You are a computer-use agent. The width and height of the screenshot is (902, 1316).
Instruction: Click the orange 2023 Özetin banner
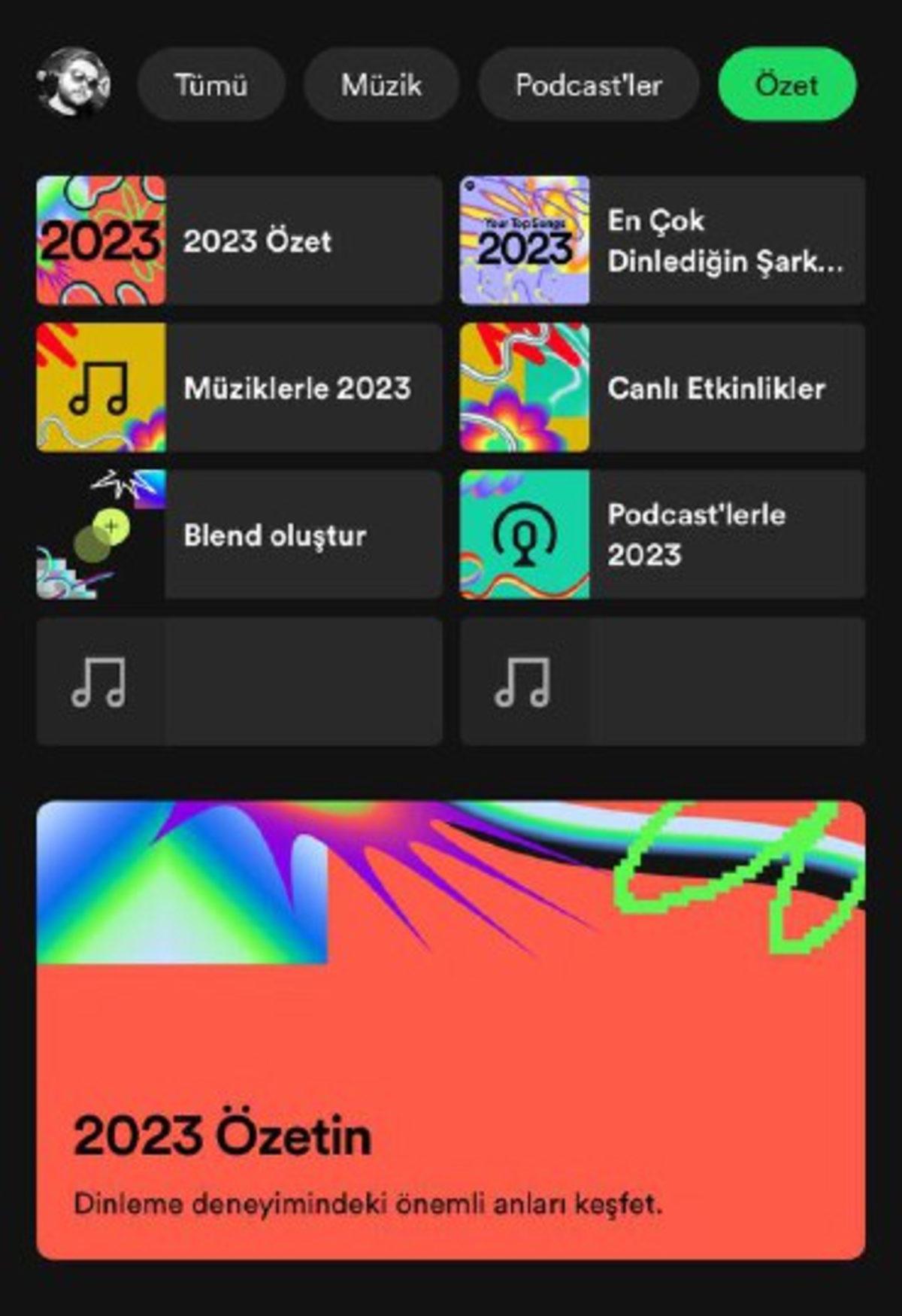point(451,1038)
